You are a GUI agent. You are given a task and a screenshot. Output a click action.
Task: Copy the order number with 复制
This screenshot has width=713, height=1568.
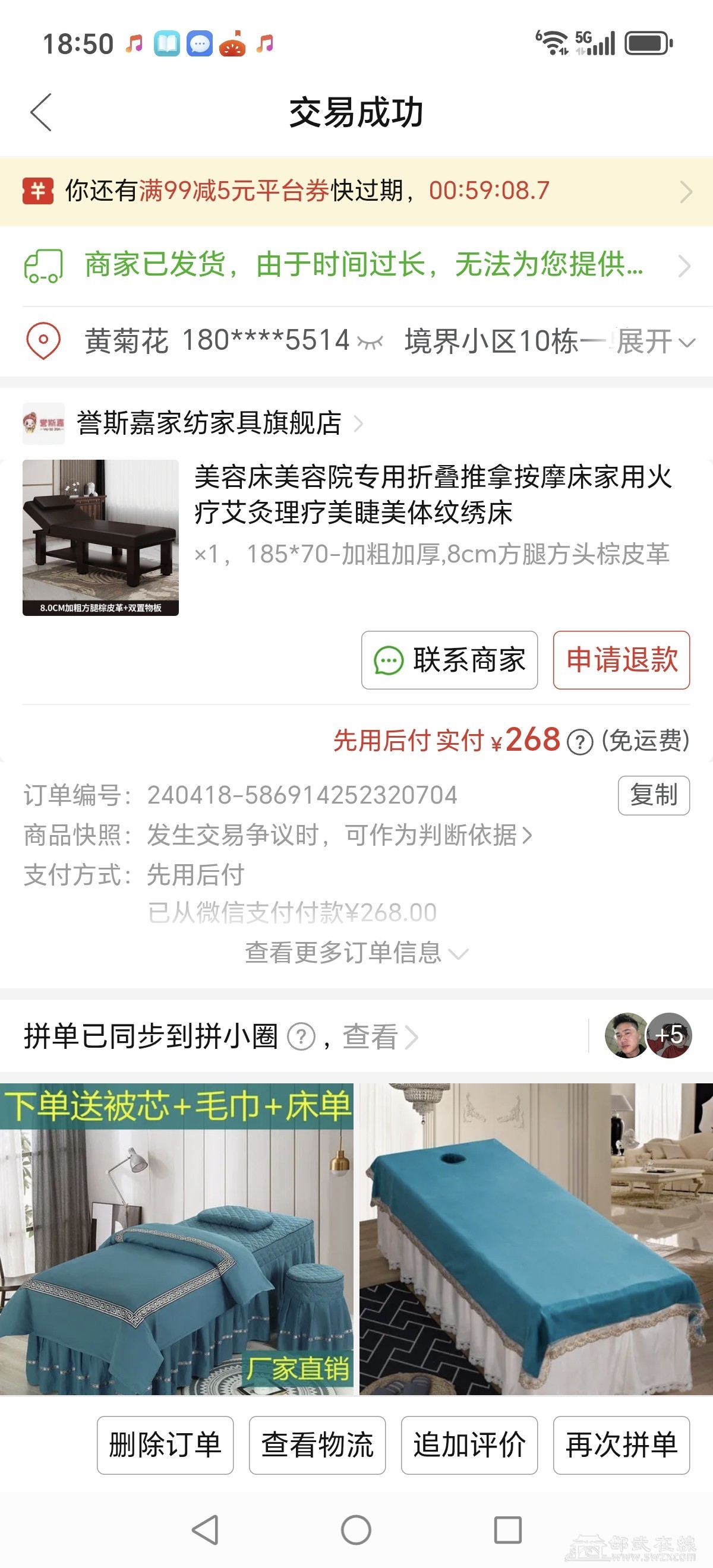click(654, 795)
